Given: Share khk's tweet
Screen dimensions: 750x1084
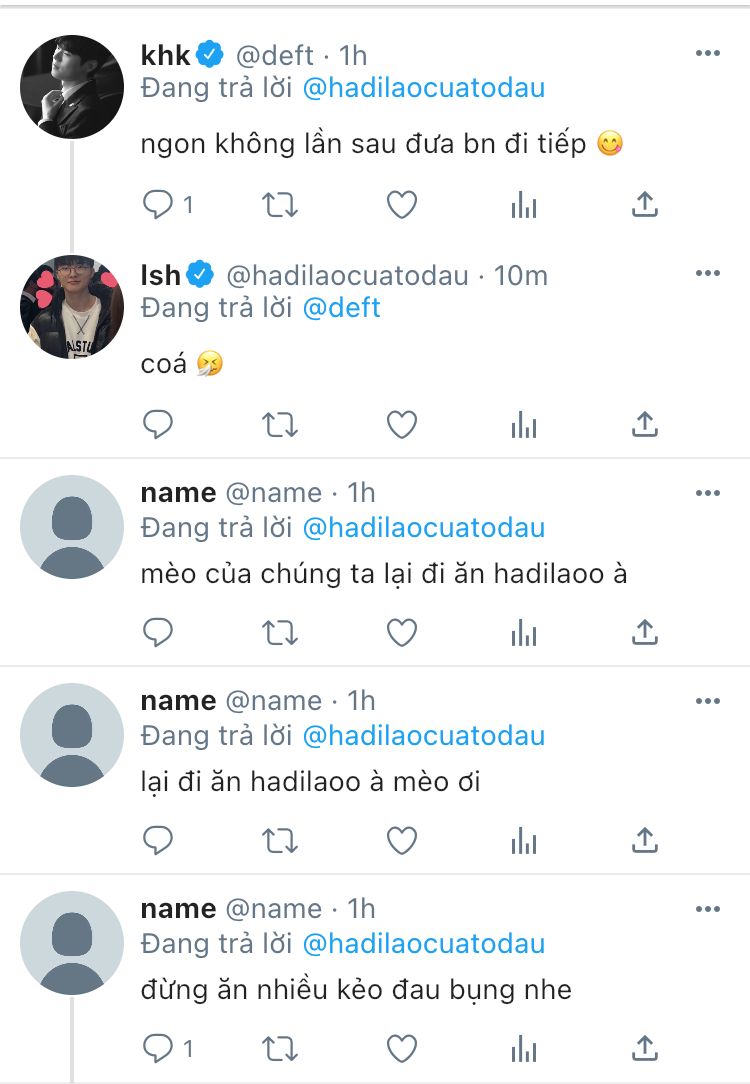Looking at the screenshot, I should coord(646,206).
